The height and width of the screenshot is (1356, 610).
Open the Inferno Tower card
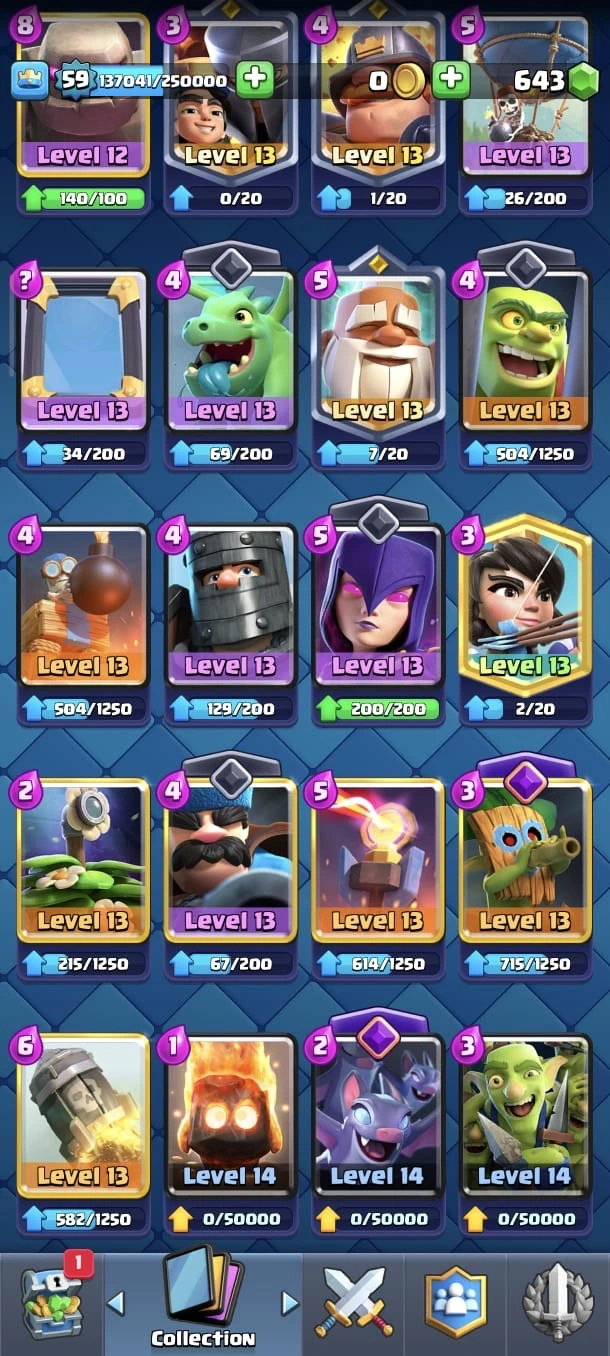(x=378, y=860)
